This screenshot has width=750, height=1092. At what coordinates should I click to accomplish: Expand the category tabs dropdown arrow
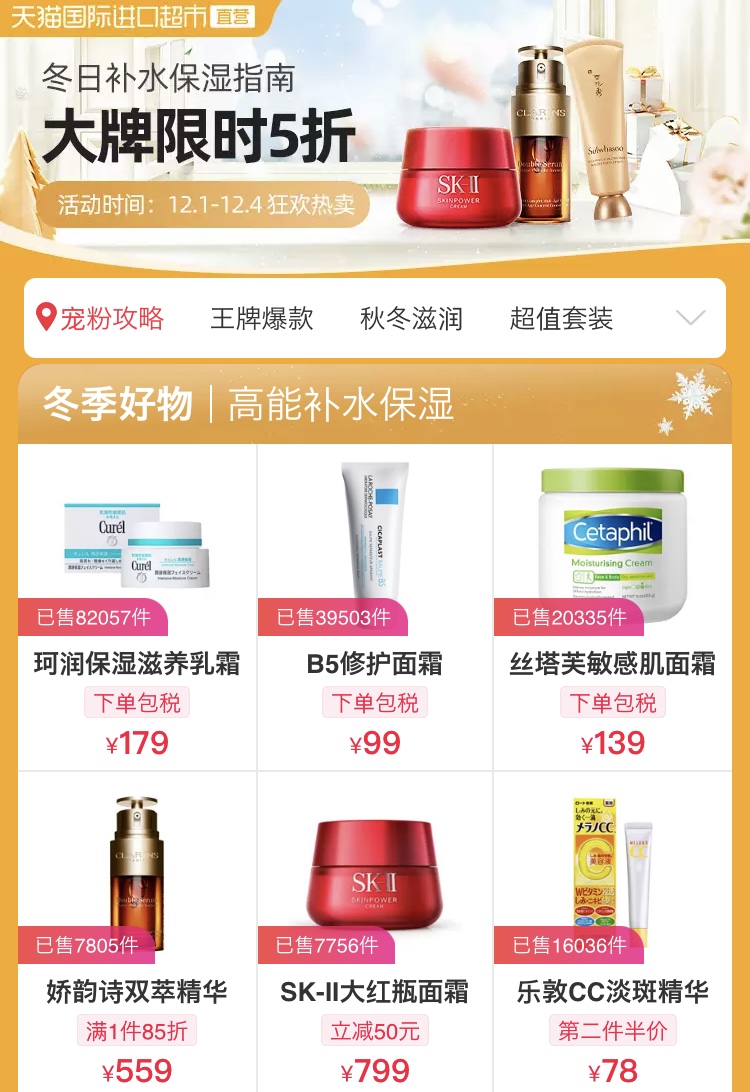[x=691, y=319]
